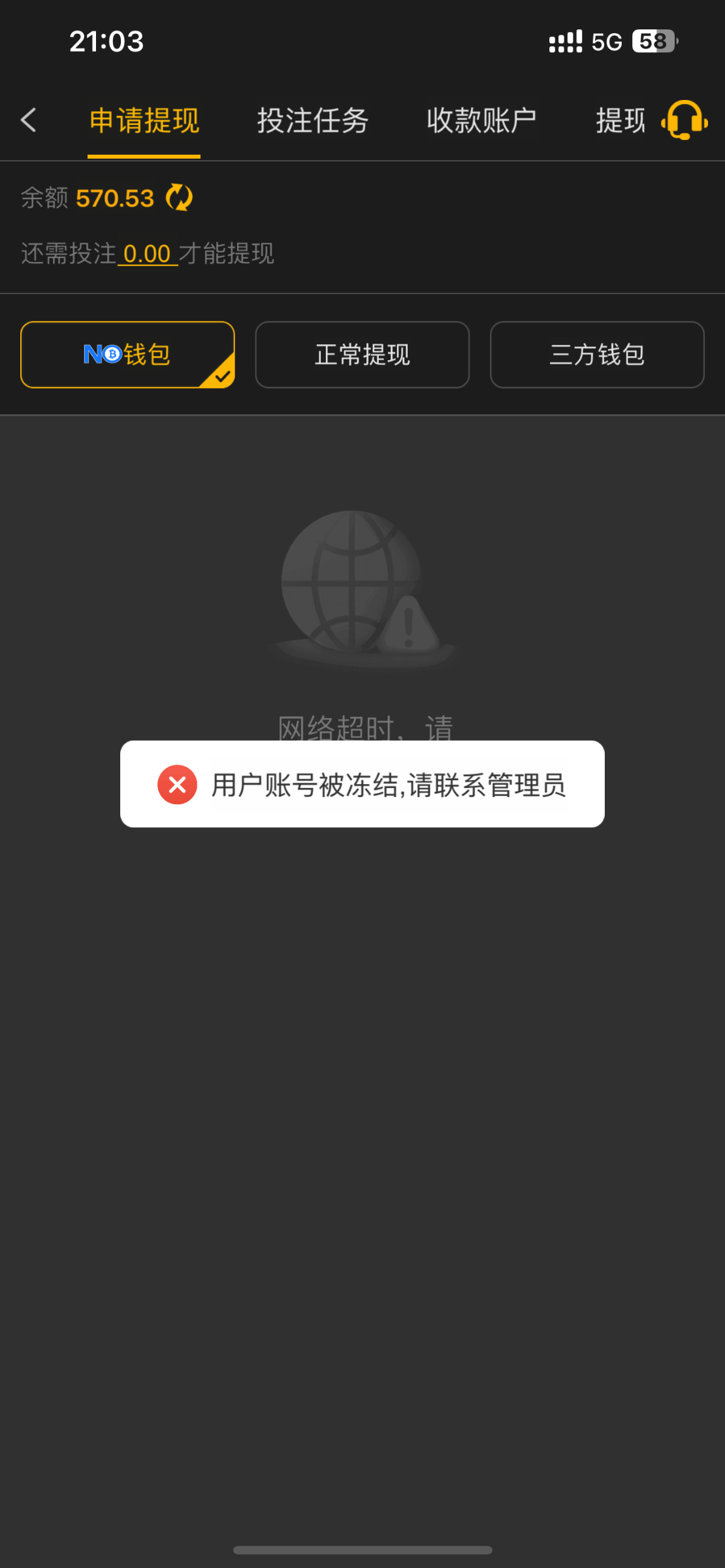Image resolution: width=725 pixels, height=1568 pixels.
Task: Choose the NO钱包 withdrawal option
Action: pos(127,355)
